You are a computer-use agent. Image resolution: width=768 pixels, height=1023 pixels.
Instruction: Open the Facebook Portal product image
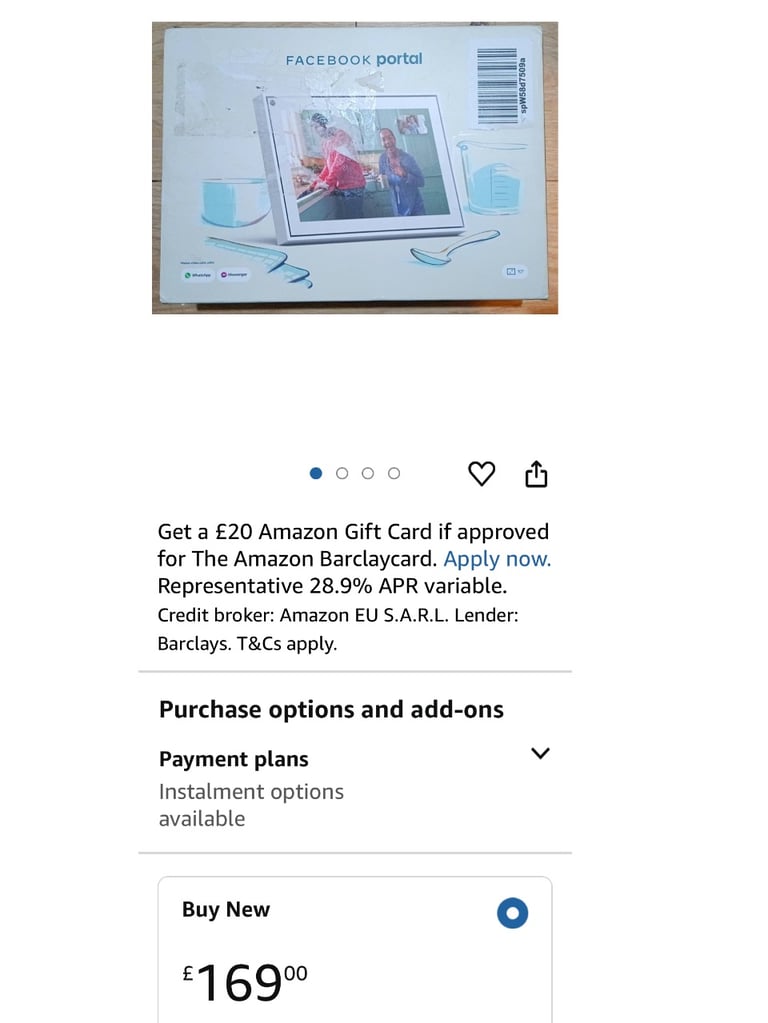(355, 168)
